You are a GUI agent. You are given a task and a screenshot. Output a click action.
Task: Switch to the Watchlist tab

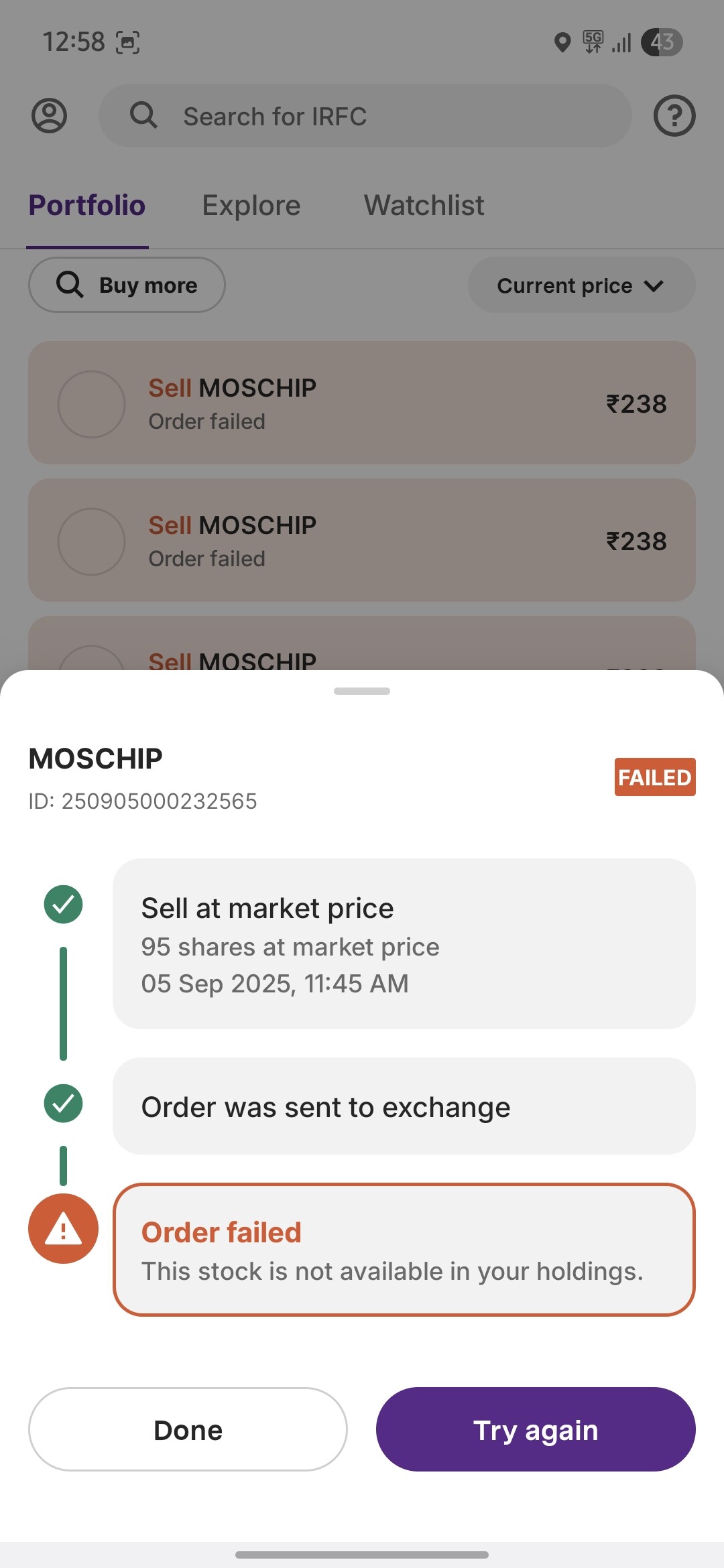424,205
